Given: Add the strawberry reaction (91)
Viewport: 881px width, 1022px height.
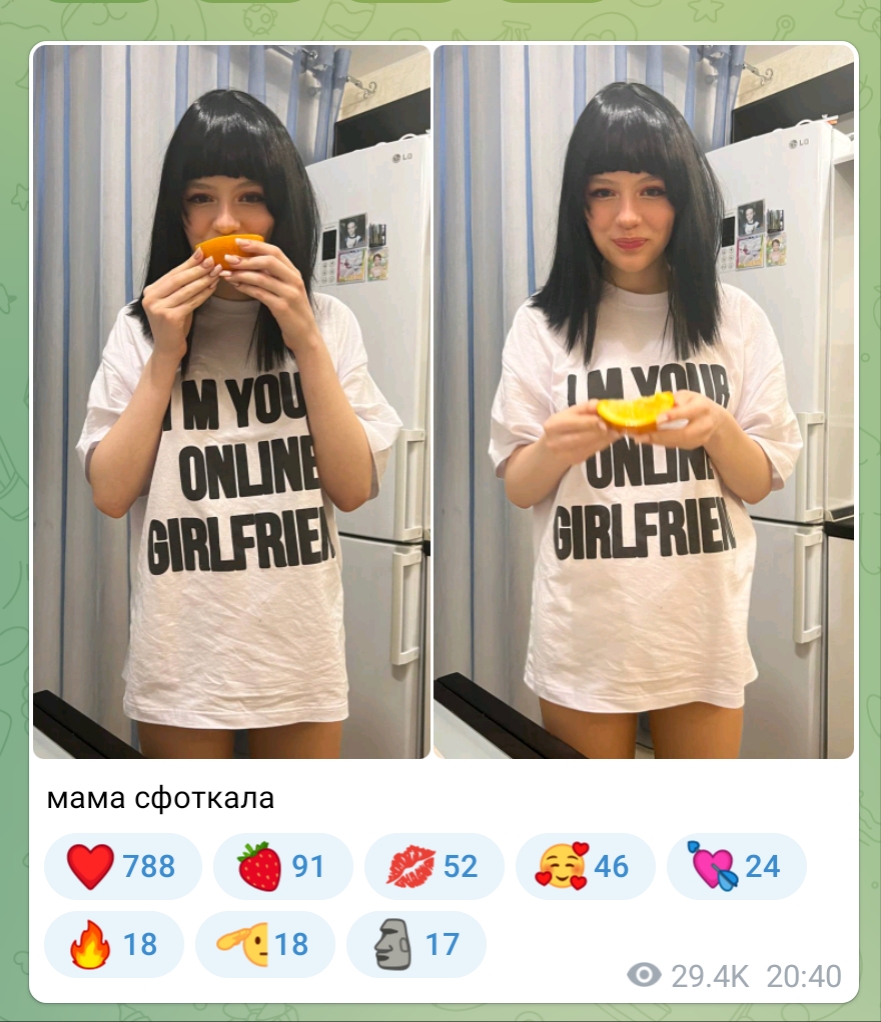Looking at the screenshot, I should tap(283, 866).
